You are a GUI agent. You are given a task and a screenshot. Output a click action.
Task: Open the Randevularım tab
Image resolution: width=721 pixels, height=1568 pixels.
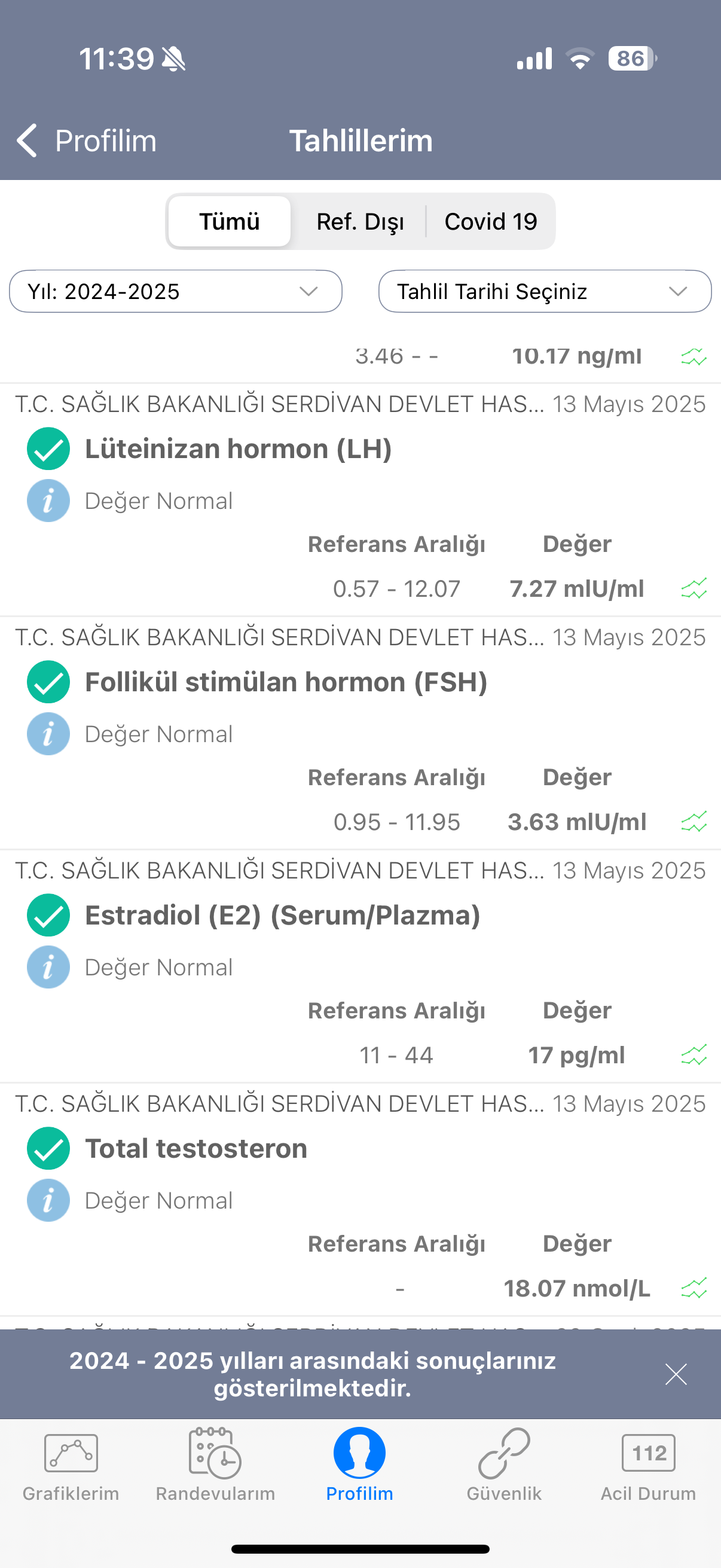pyautogui.click(x=215, y=1465)
